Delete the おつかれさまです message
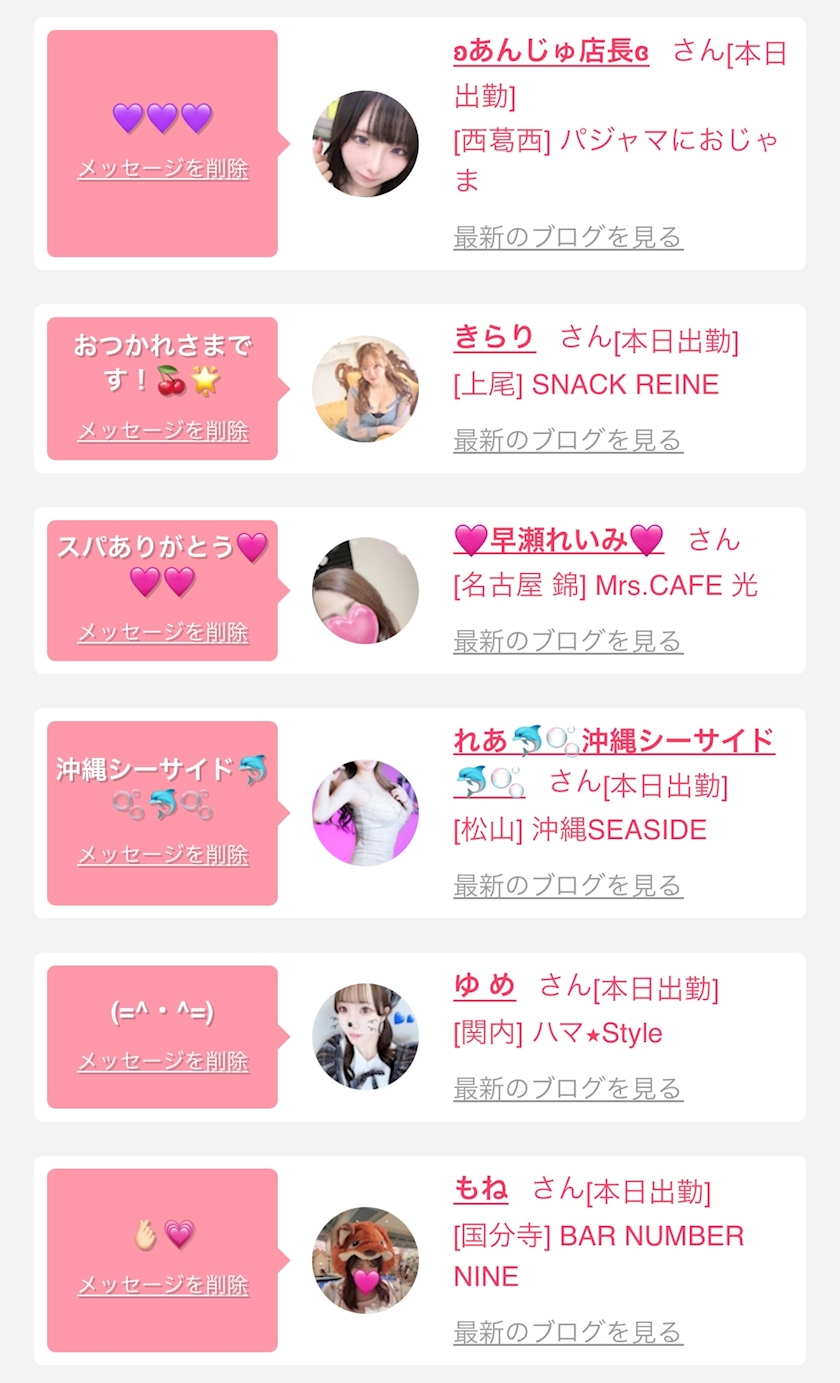Viewport: 840px width, 1383px height. tap(163, 431)
